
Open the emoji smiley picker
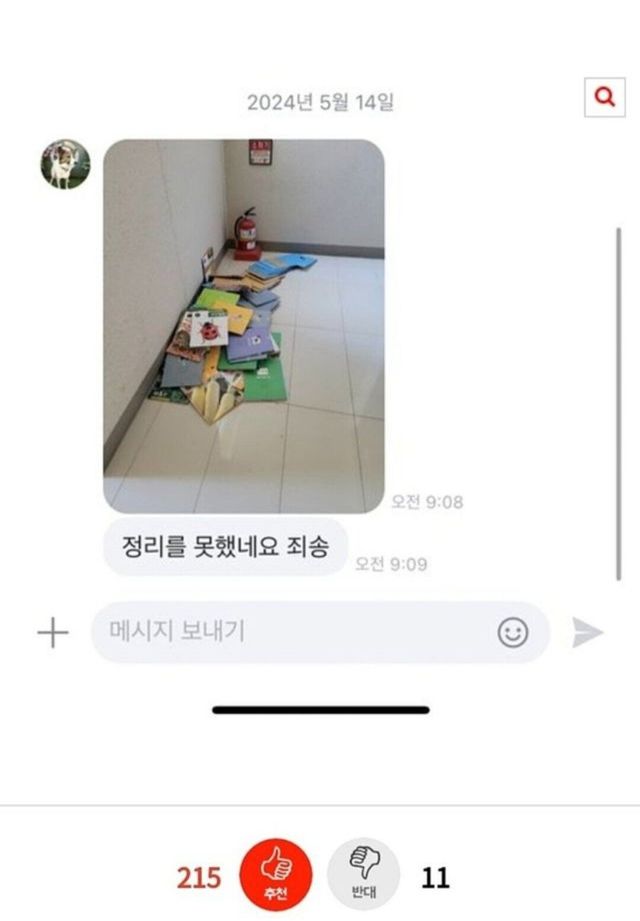click(x=513, y=633)
